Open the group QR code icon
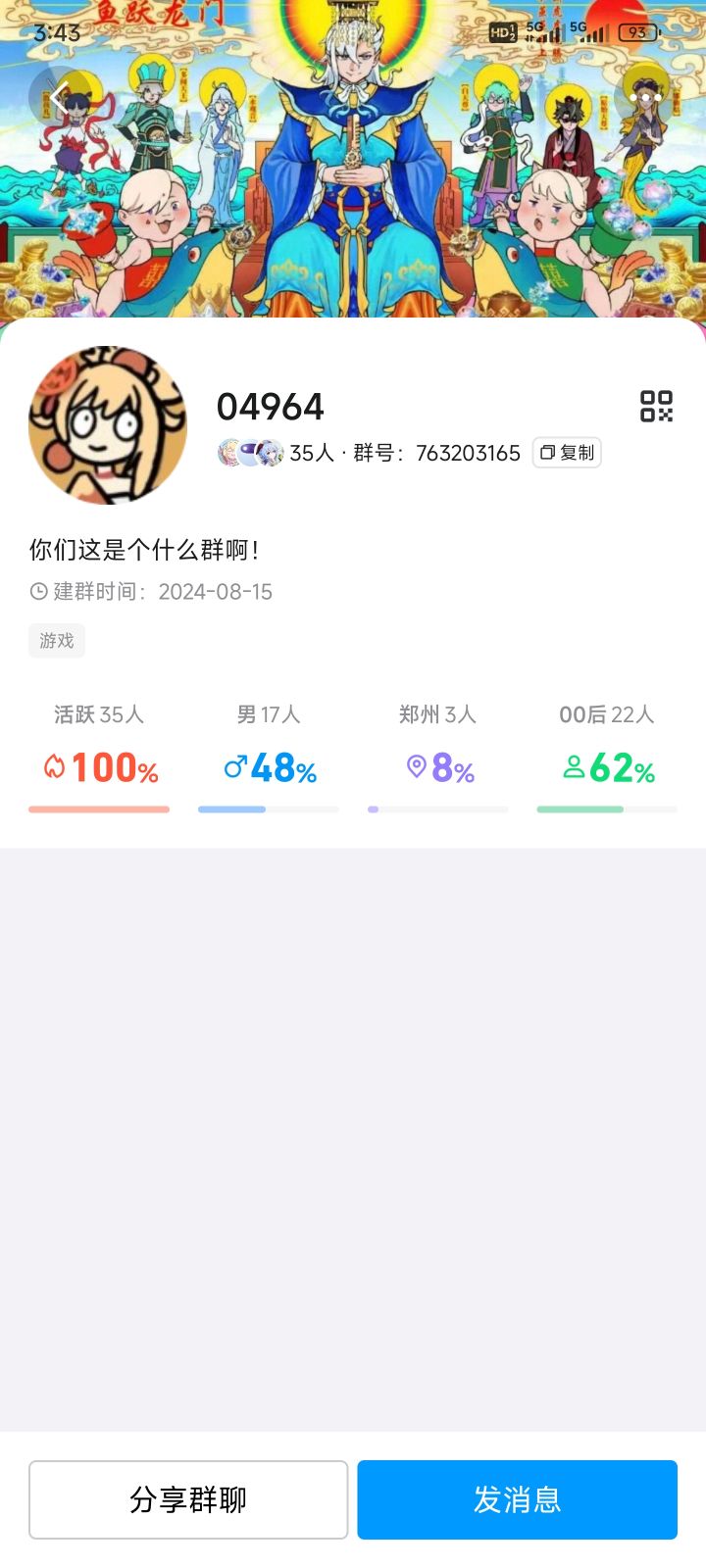The width and height of the screenshot is (706, 1568). (x=659, y=407)
